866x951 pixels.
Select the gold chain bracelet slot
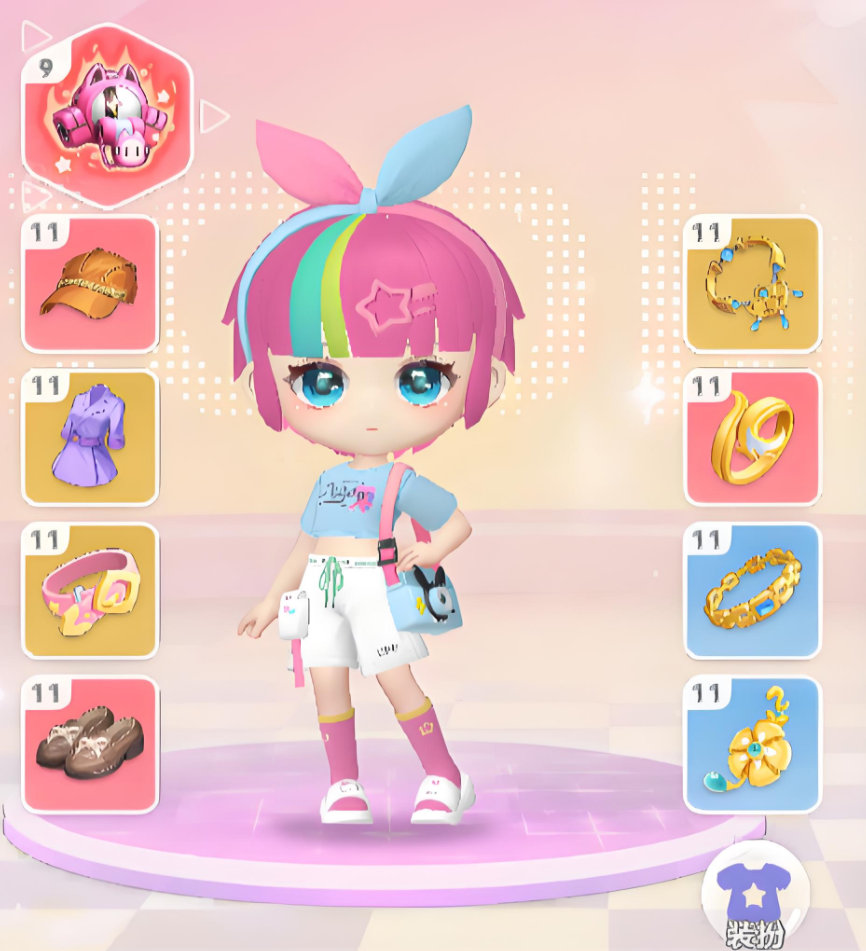coord(752,591)
